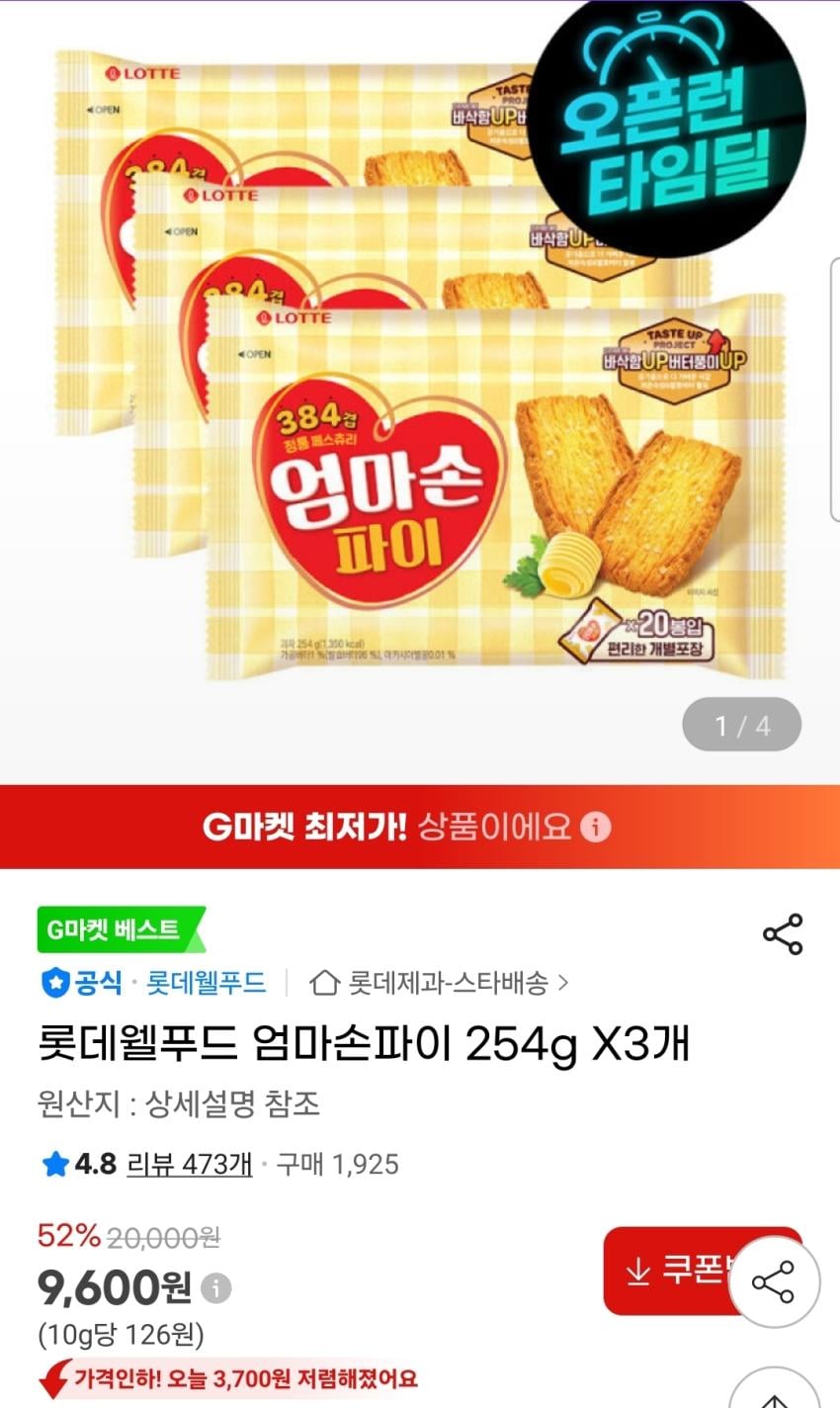
Task: Open info on the G마켓 최저가 banner
Action: click(x=595, y=827)
